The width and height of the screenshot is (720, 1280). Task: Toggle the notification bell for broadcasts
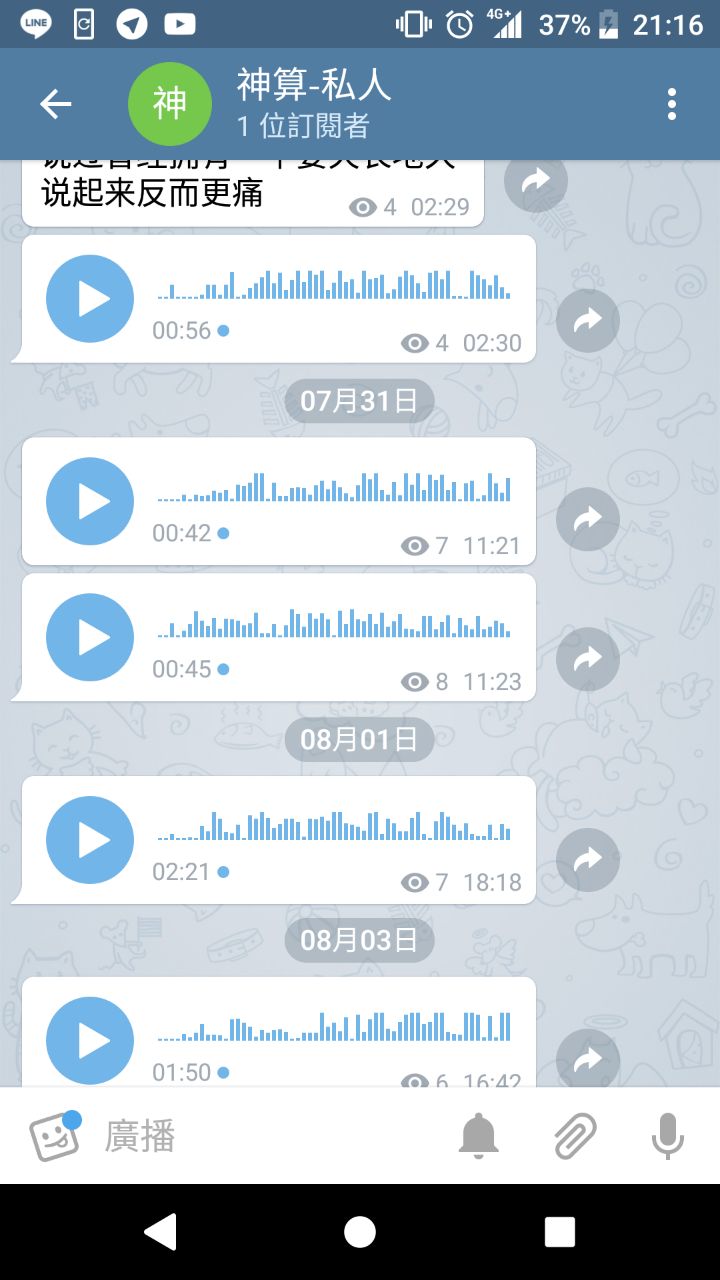click(x=479, y=1136)
